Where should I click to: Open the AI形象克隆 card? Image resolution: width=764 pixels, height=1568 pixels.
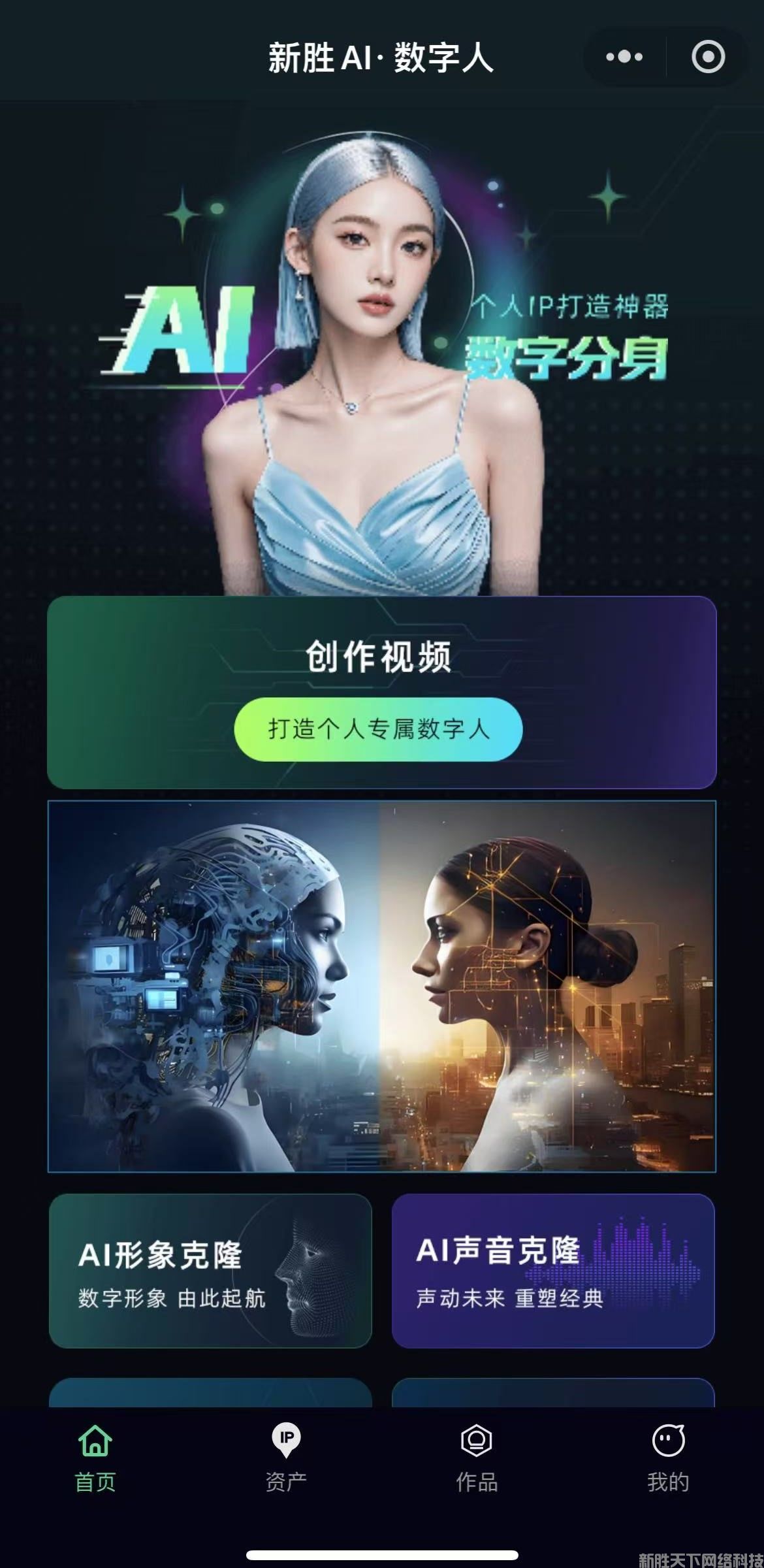click(210, 1271)
